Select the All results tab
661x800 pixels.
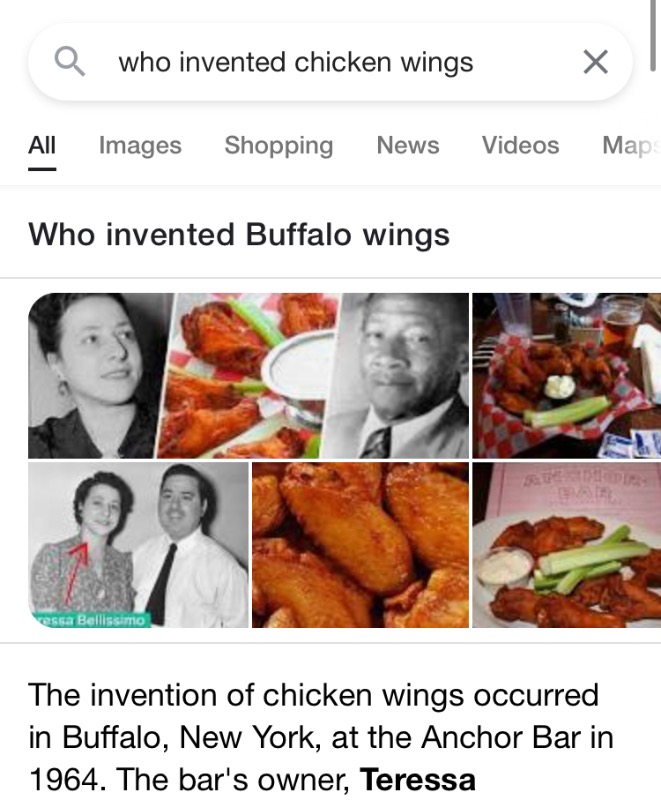click(42, 145)
